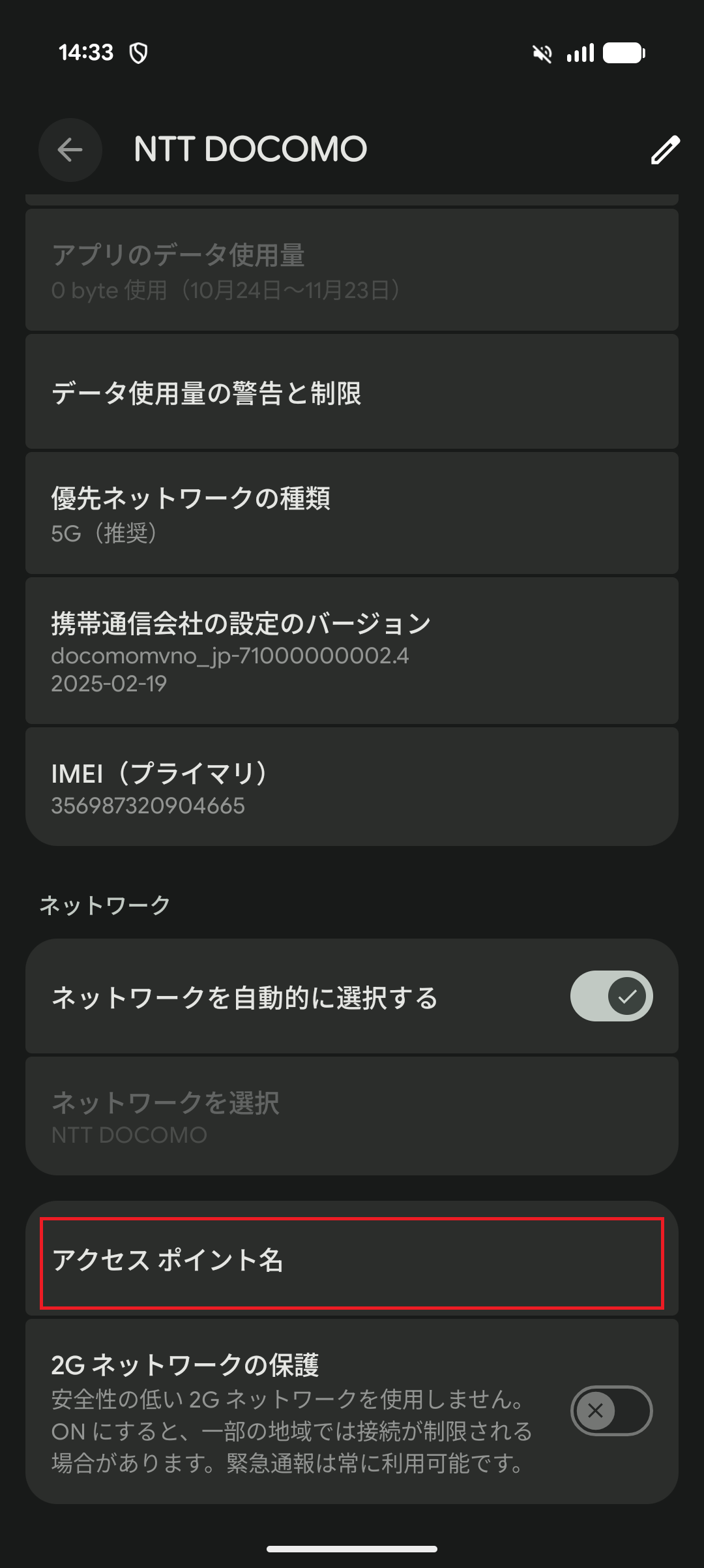
Task: Open データ使用量の警告と制限 settings
Action: 352,392
